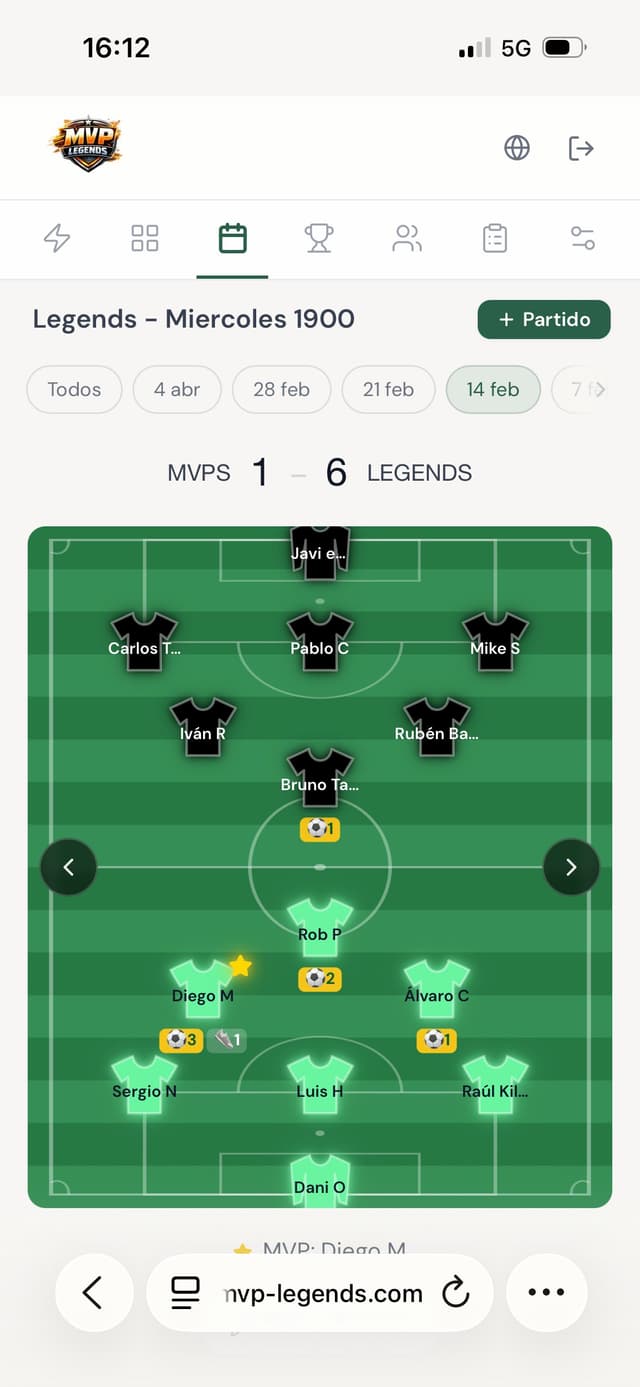The width and height of the screenshot is (640, 1387).
Task: Open the browser more options menu
Action: (x=546, y=1293)
